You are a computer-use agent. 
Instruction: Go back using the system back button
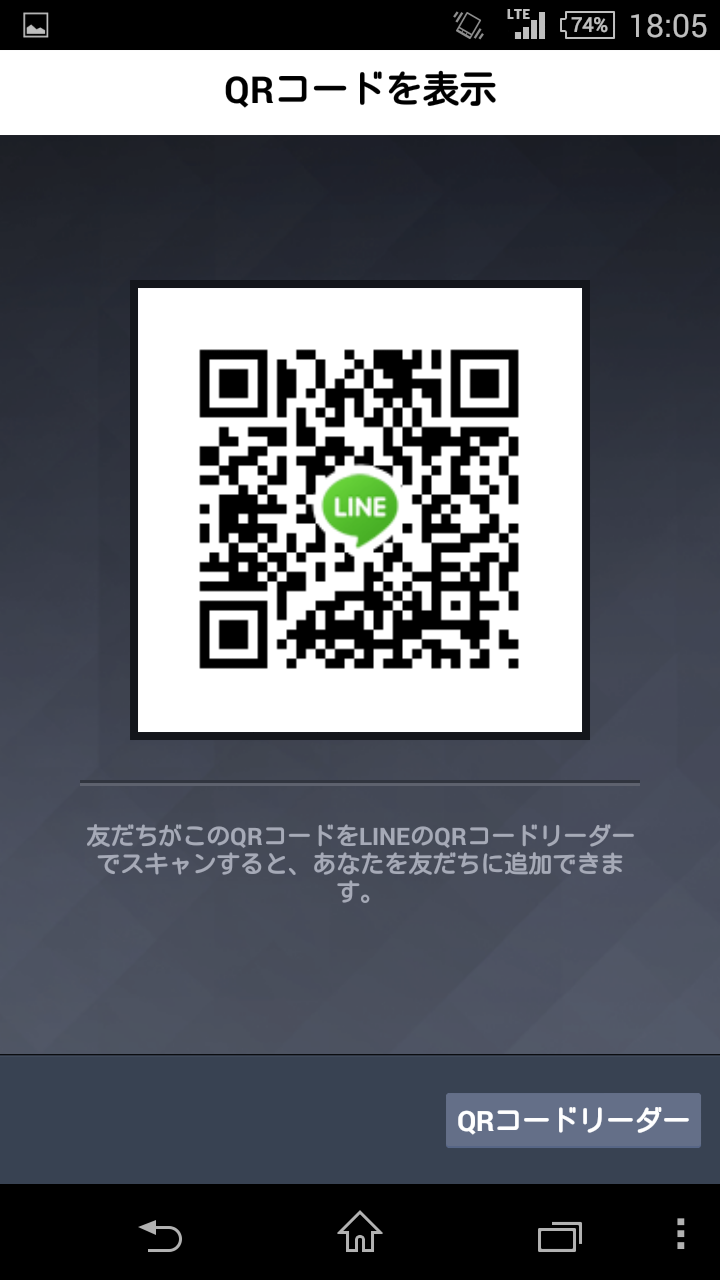(x=160, y=1234)
